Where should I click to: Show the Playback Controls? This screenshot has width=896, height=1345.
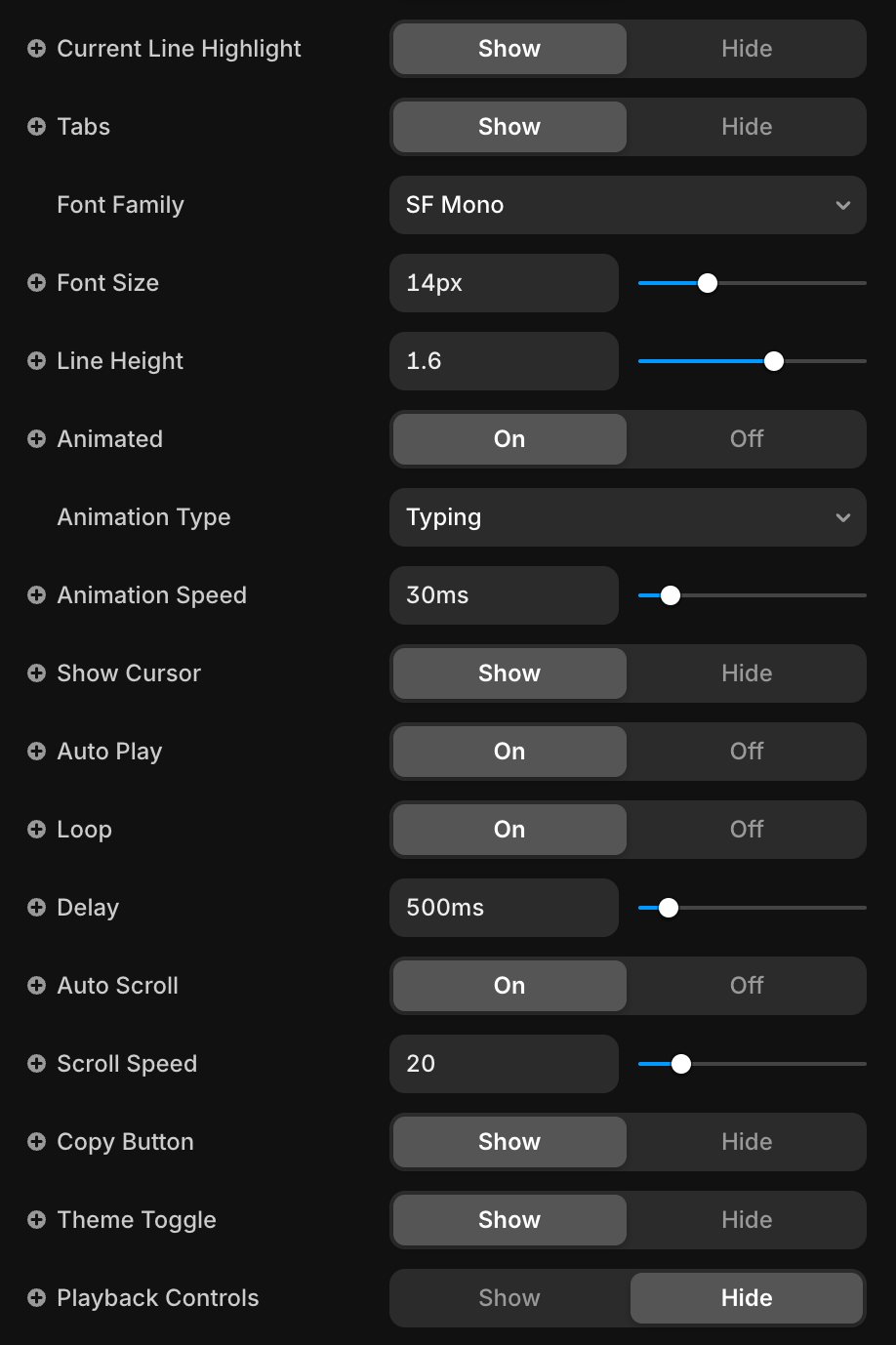click(509, 1298)
